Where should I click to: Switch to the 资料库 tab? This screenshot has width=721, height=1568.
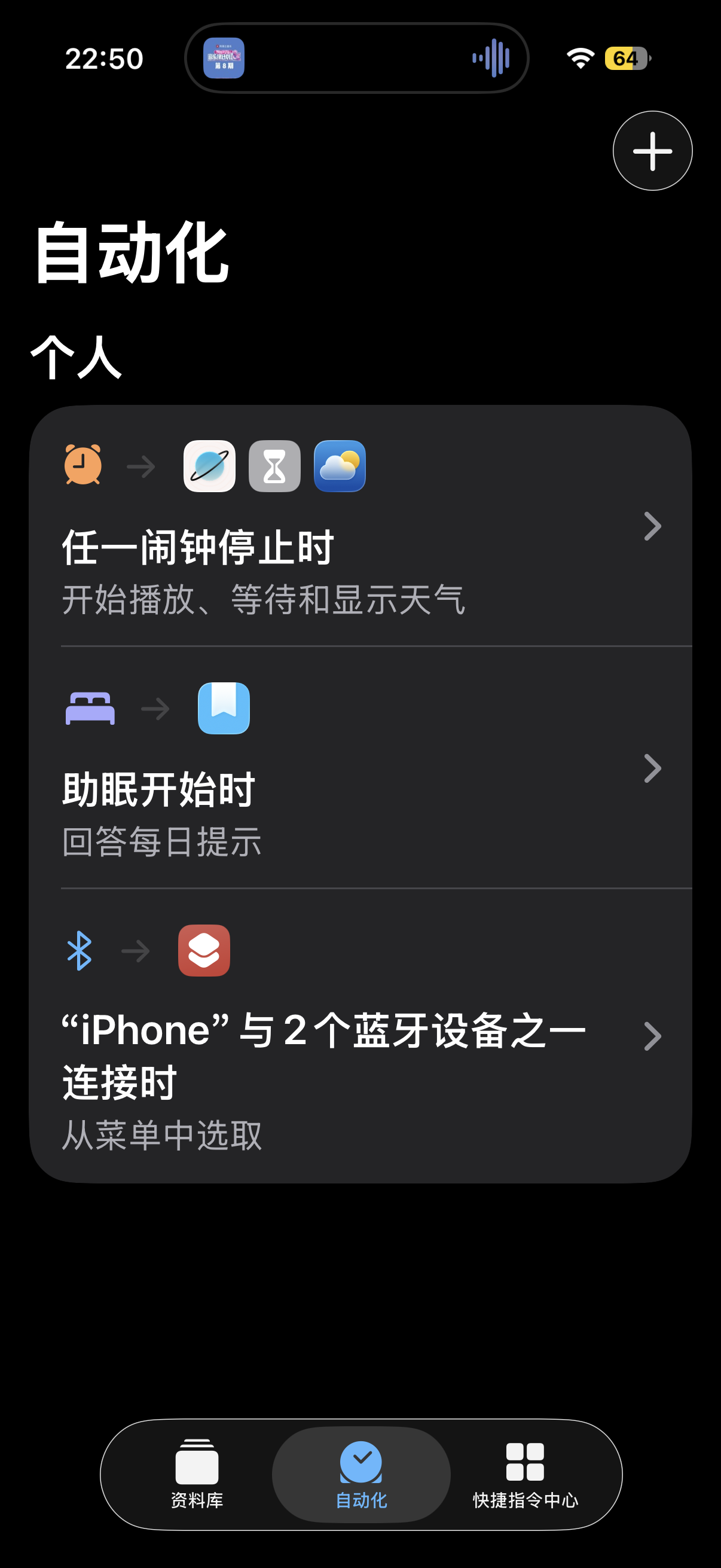pyautogui.click(x=197, y=1474)
